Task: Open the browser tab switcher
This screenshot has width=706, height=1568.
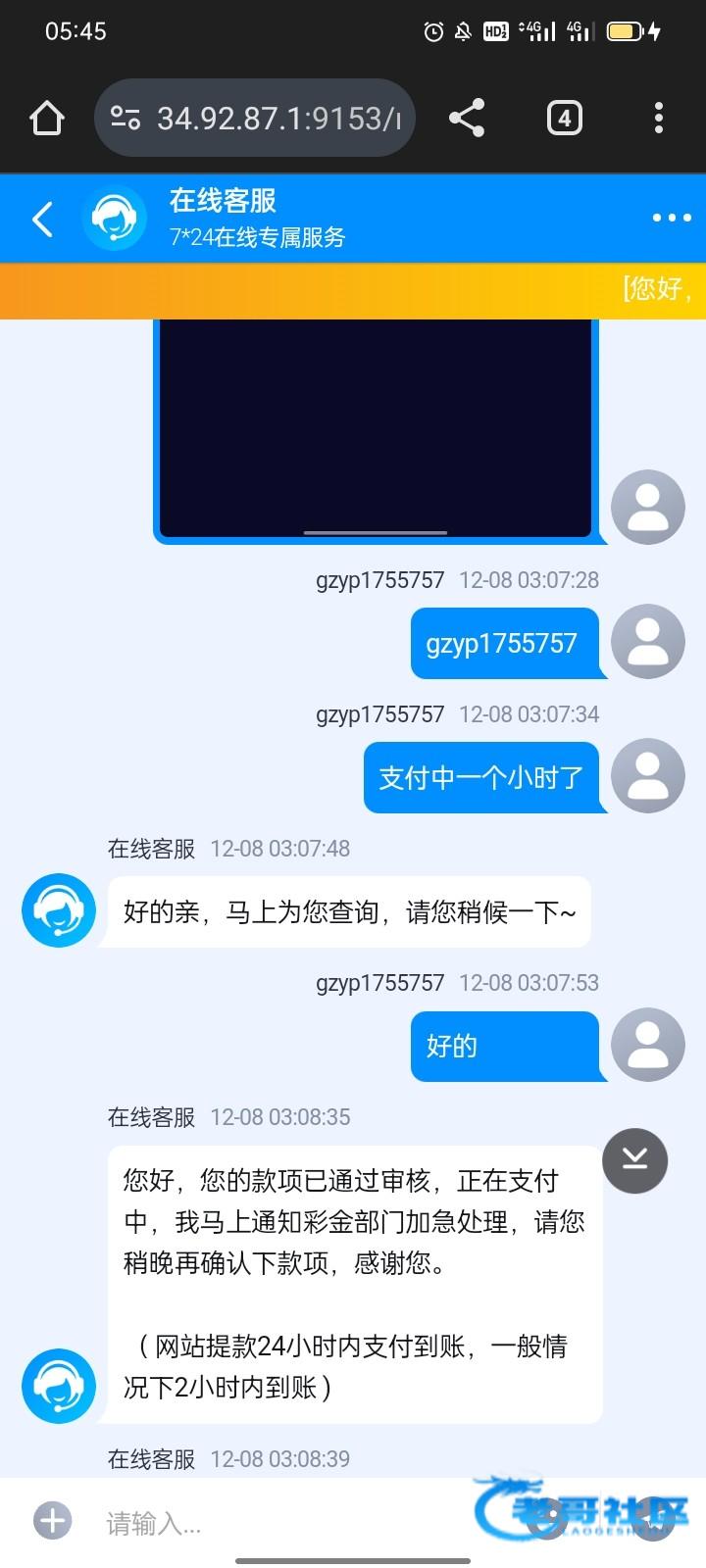Action: click(x=564, y=119)
